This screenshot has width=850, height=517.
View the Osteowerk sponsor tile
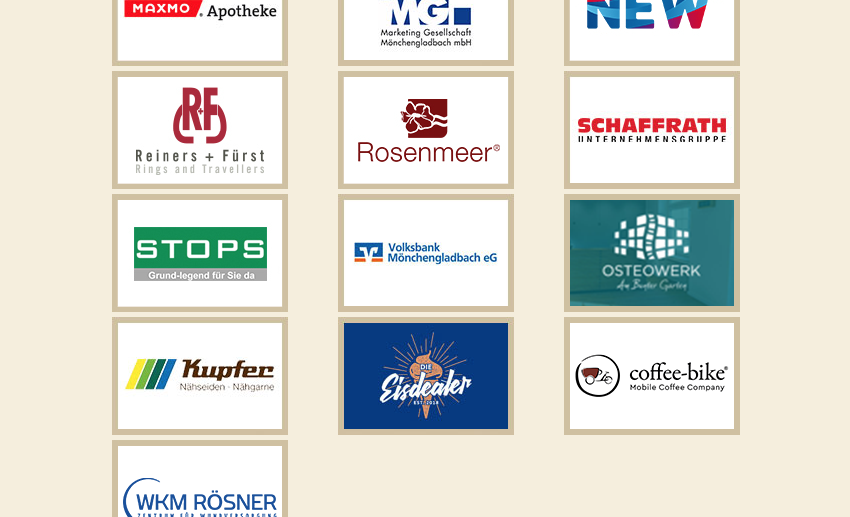tap(651, 253)
